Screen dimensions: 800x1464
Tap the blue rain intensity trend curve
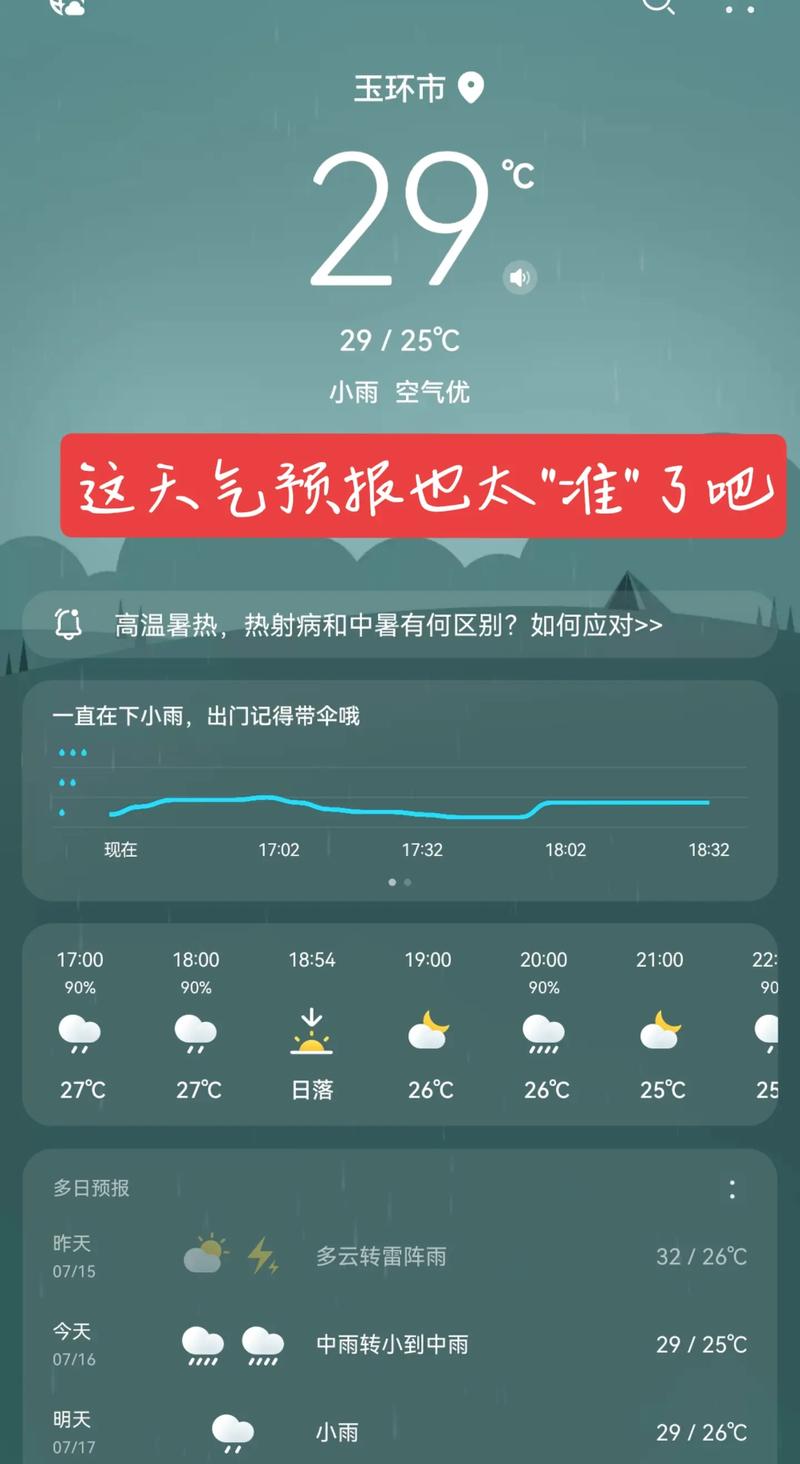400,801
